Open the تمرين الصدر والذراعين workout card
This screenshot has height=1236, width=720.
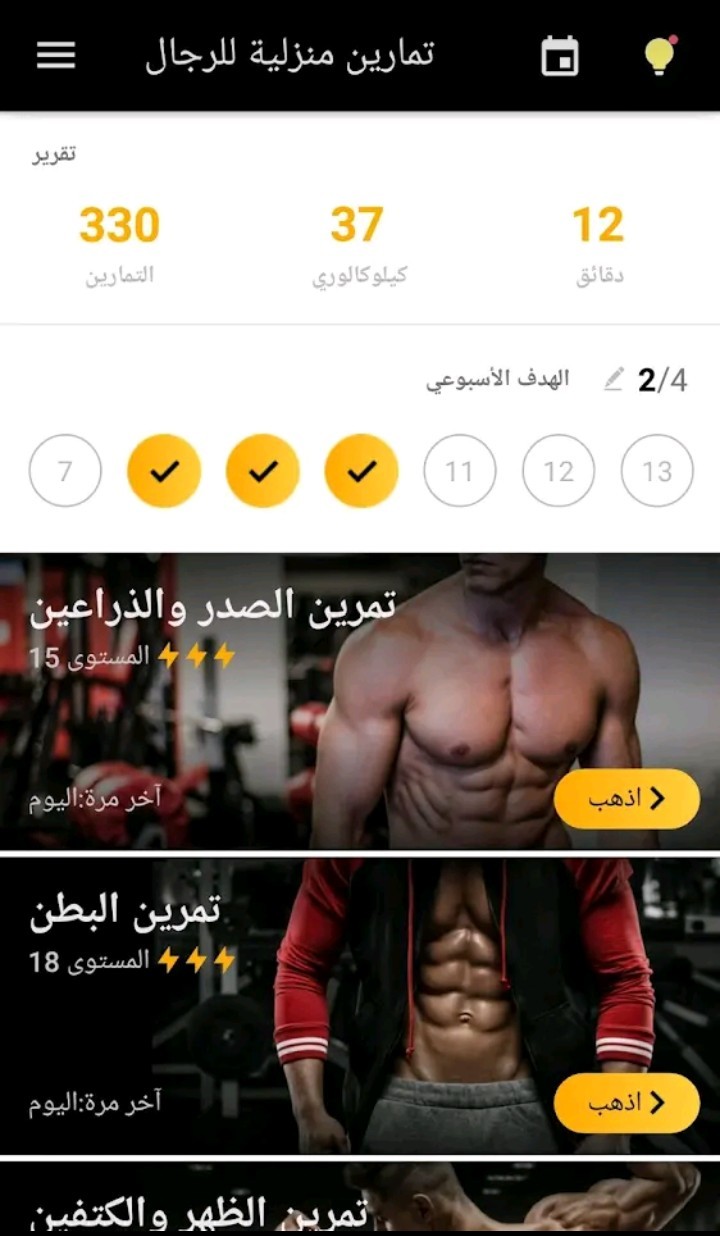tap(300, 700)
